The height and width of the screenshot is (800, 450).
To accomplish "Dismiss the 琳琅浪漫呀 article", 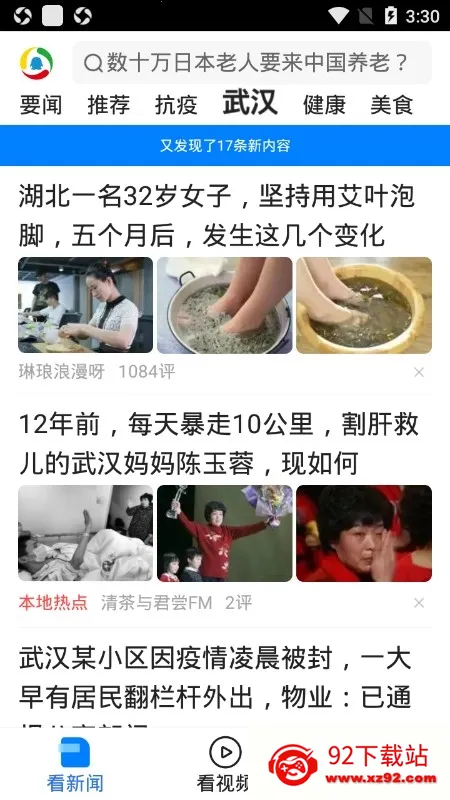I will tap(419, 372).
